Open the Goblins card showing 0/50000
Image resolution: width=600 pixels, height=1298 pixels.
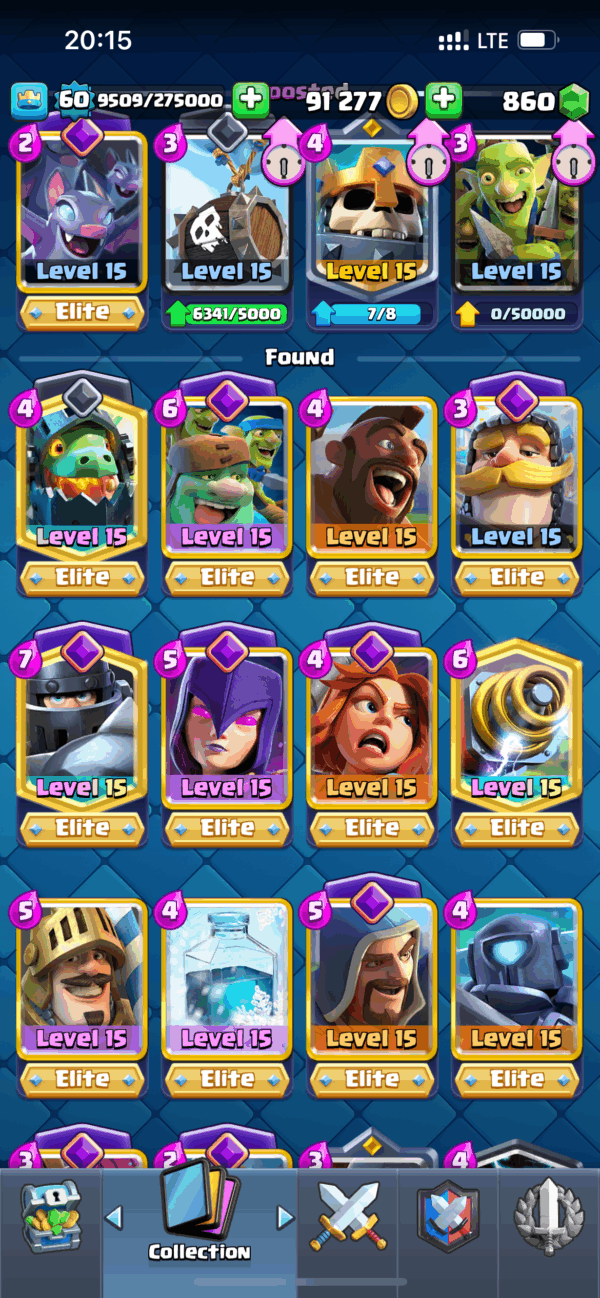coord(517,228)
